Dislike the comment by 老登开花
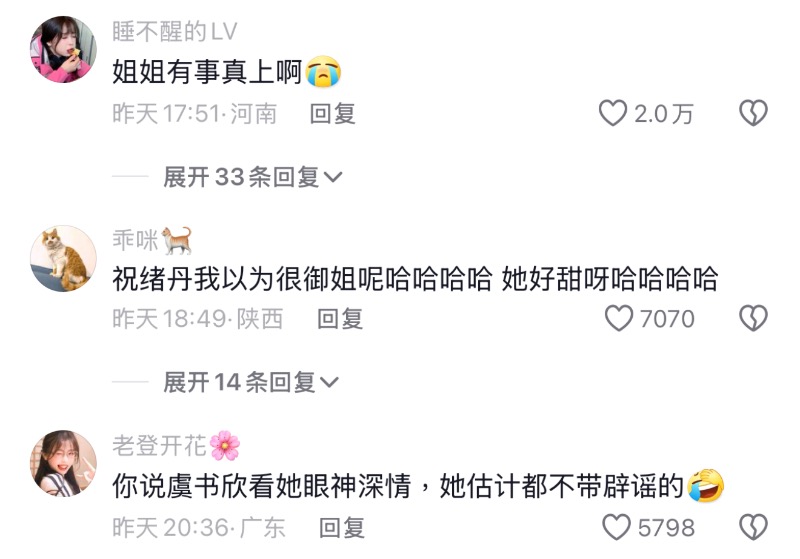Screen dimensions: 800x559 [x=752, y=526]
